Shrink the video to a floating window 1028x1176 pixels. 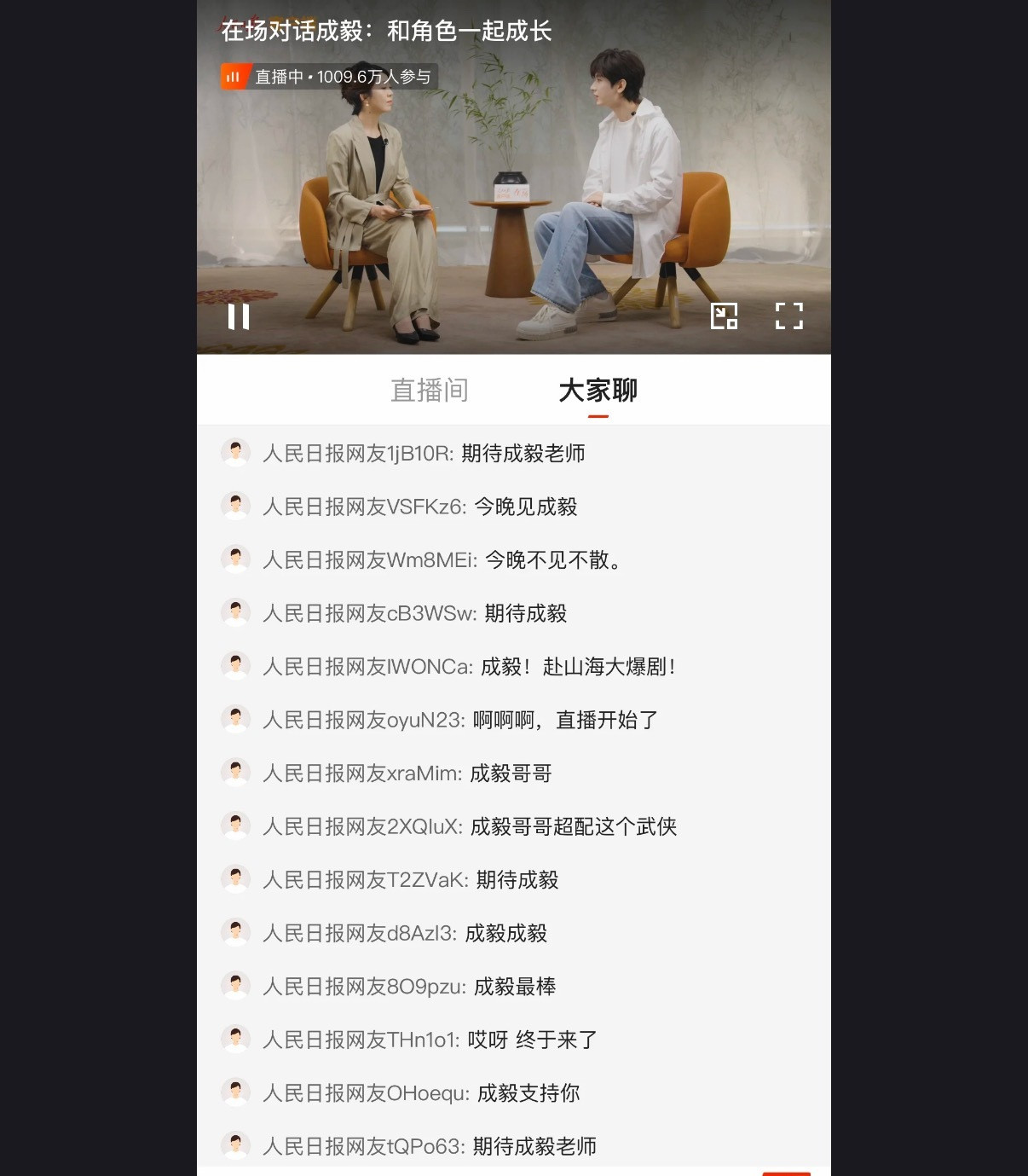pyautogui.click(x=724, y=316)
